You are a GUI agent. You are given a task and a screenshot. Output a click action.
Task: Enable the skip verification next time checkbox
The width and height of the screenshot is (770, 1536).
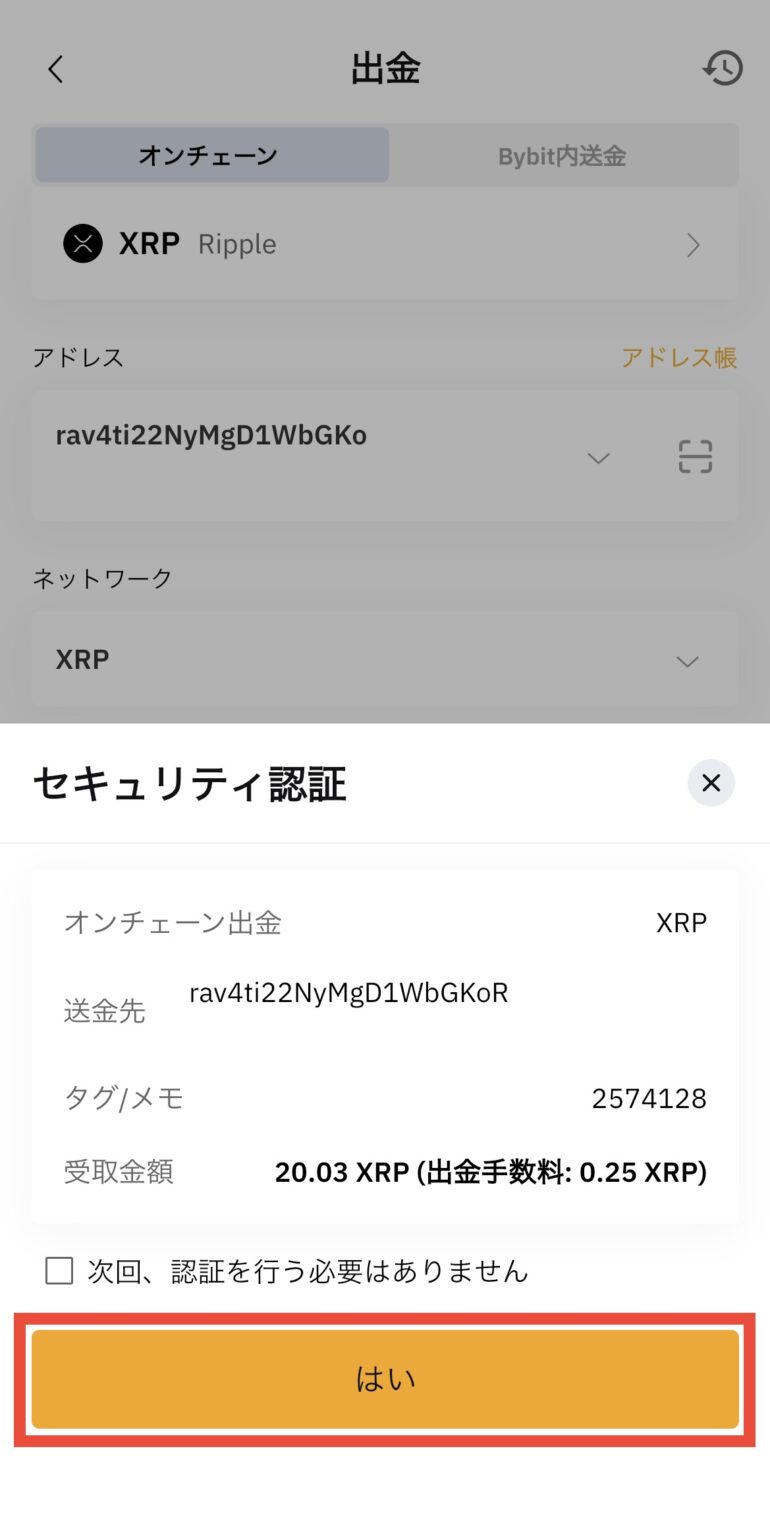click(58, 1270)
